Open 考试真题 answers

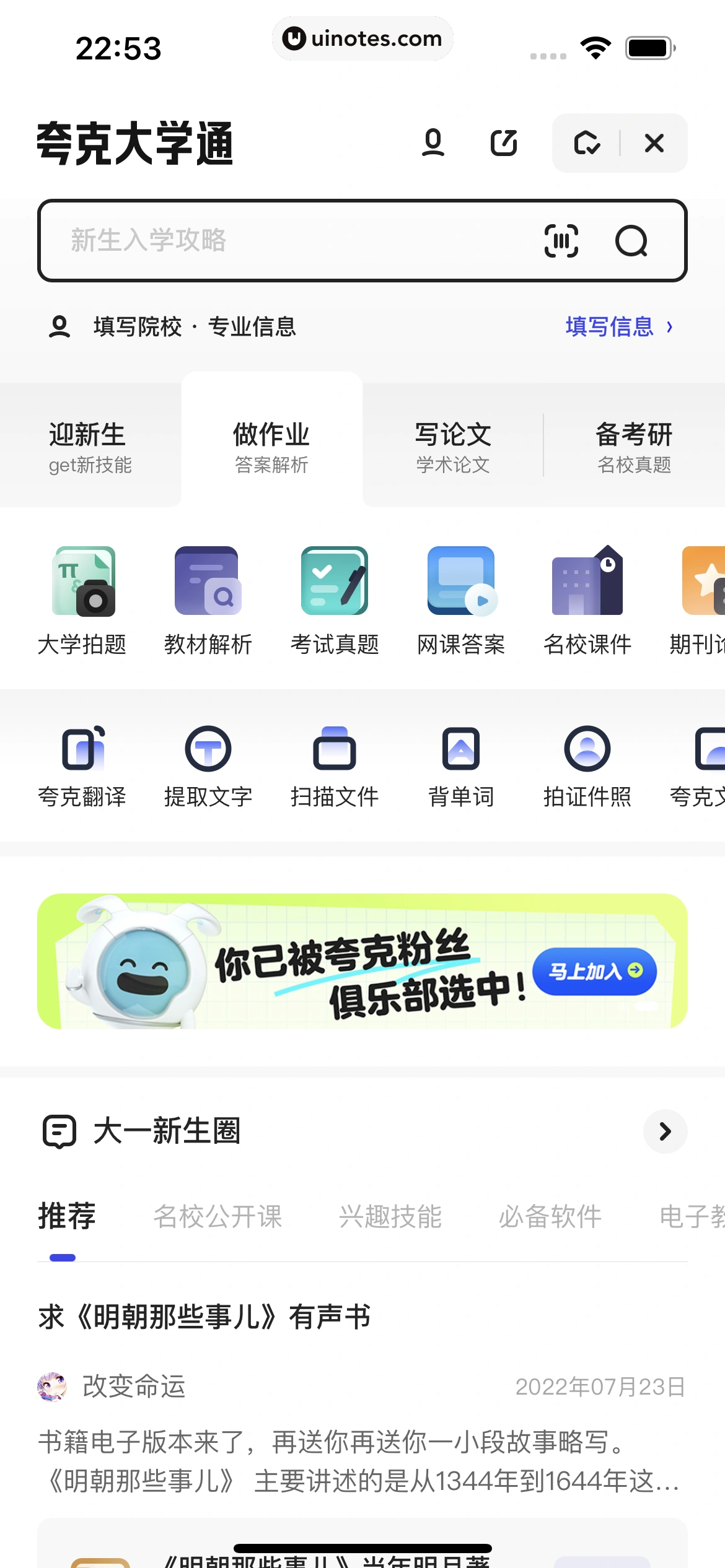(x=335, y=598)
